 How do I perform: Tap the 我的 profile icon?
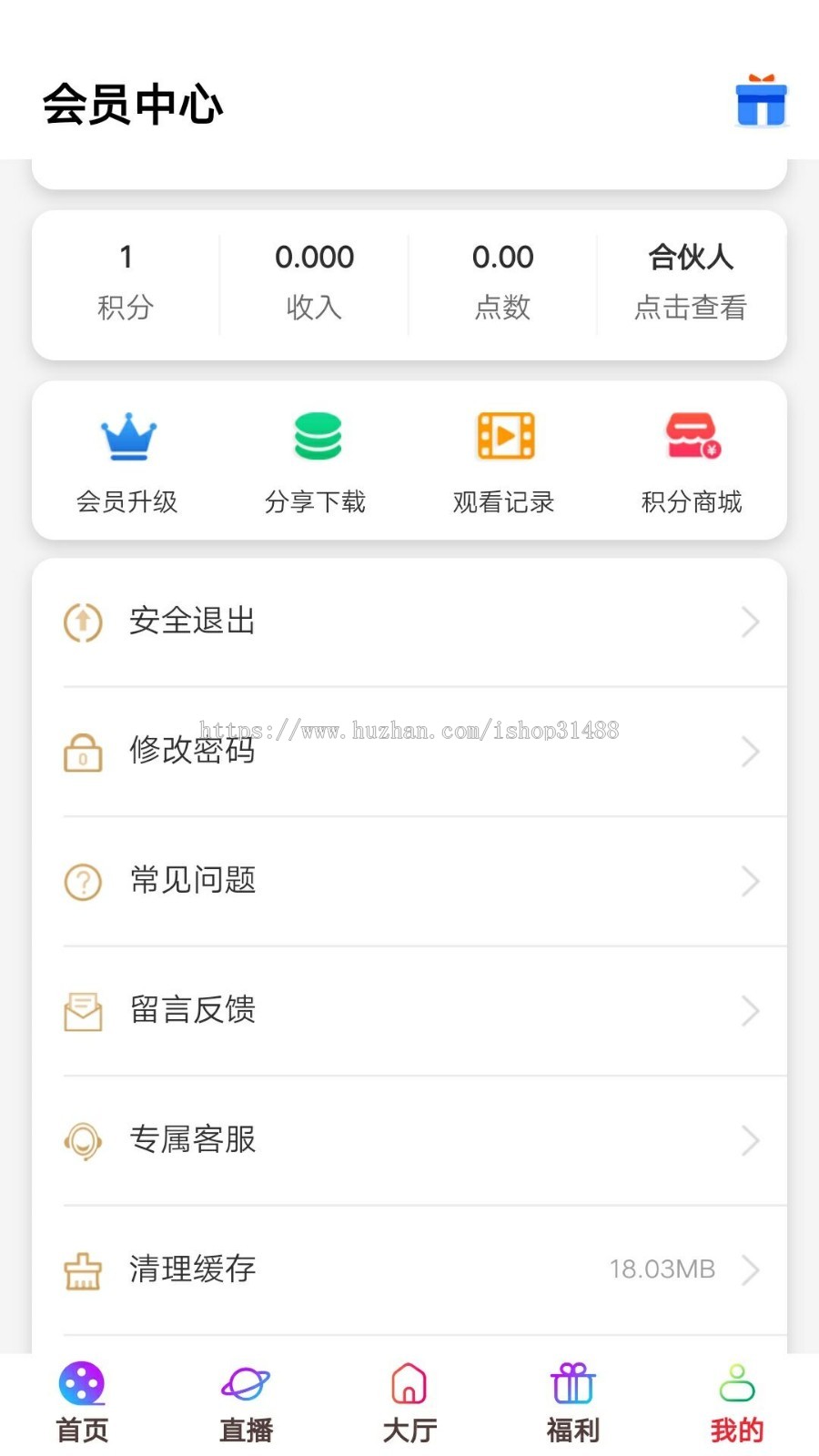(x=735, y=1385)
